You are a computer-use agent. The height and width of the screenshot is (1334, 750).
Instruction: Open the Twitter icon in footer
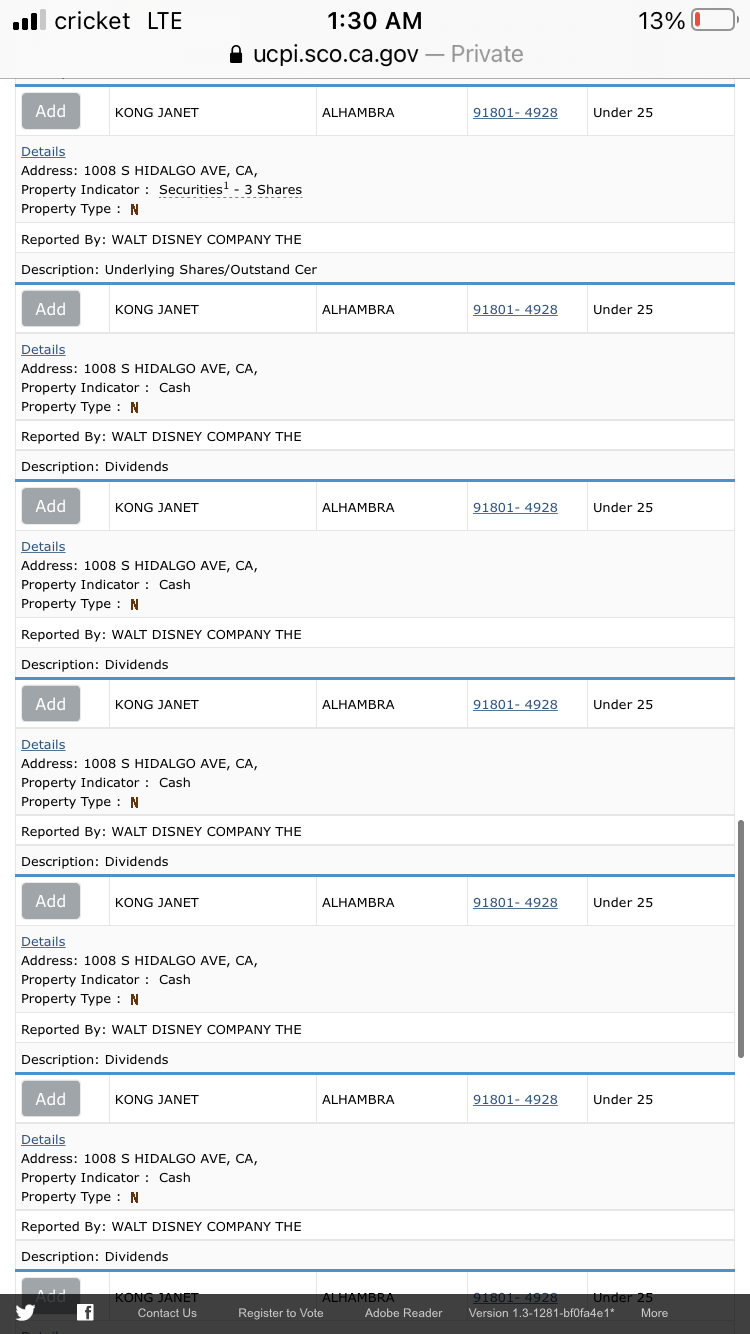26,1313
